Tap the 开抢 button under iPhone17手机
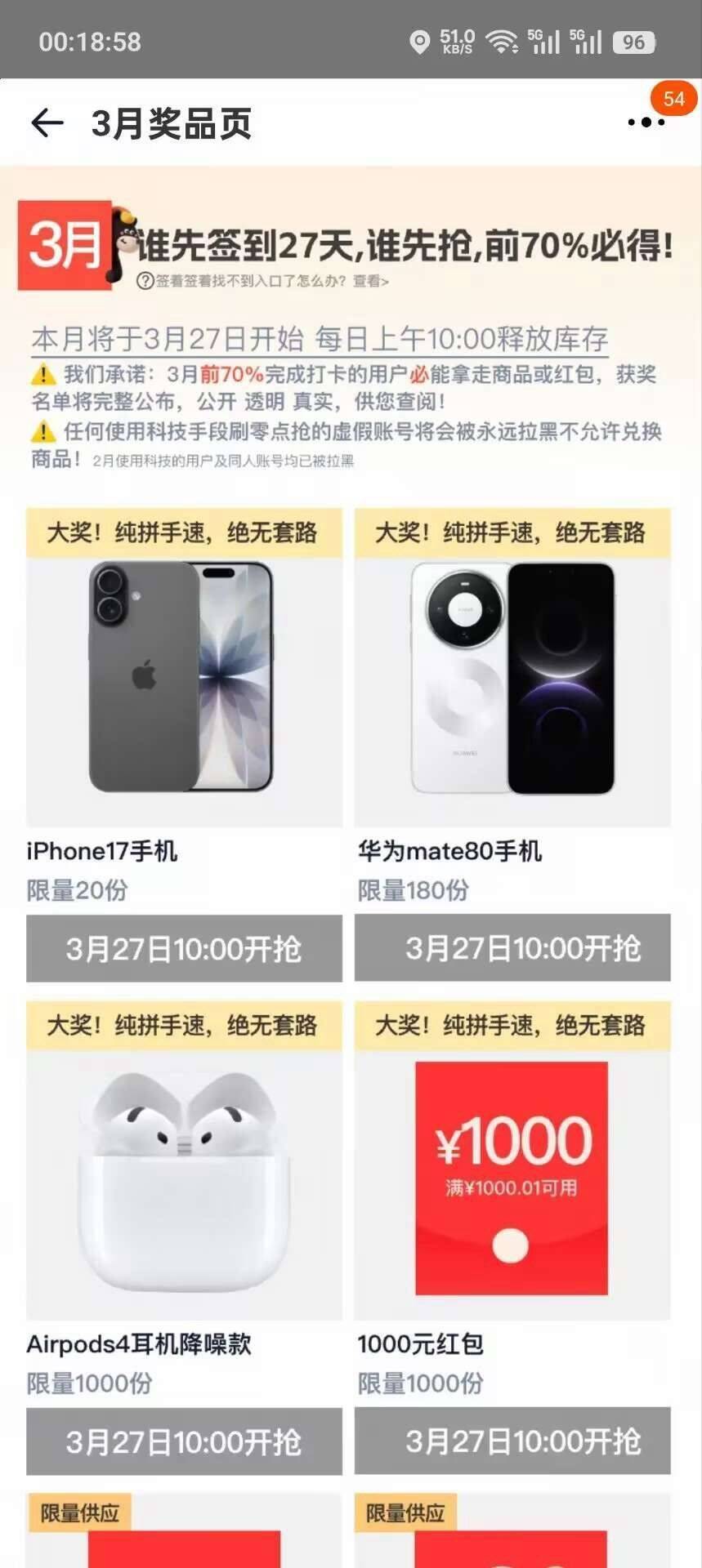This screenshot has height=1568, width=702. tap(184, 948)
